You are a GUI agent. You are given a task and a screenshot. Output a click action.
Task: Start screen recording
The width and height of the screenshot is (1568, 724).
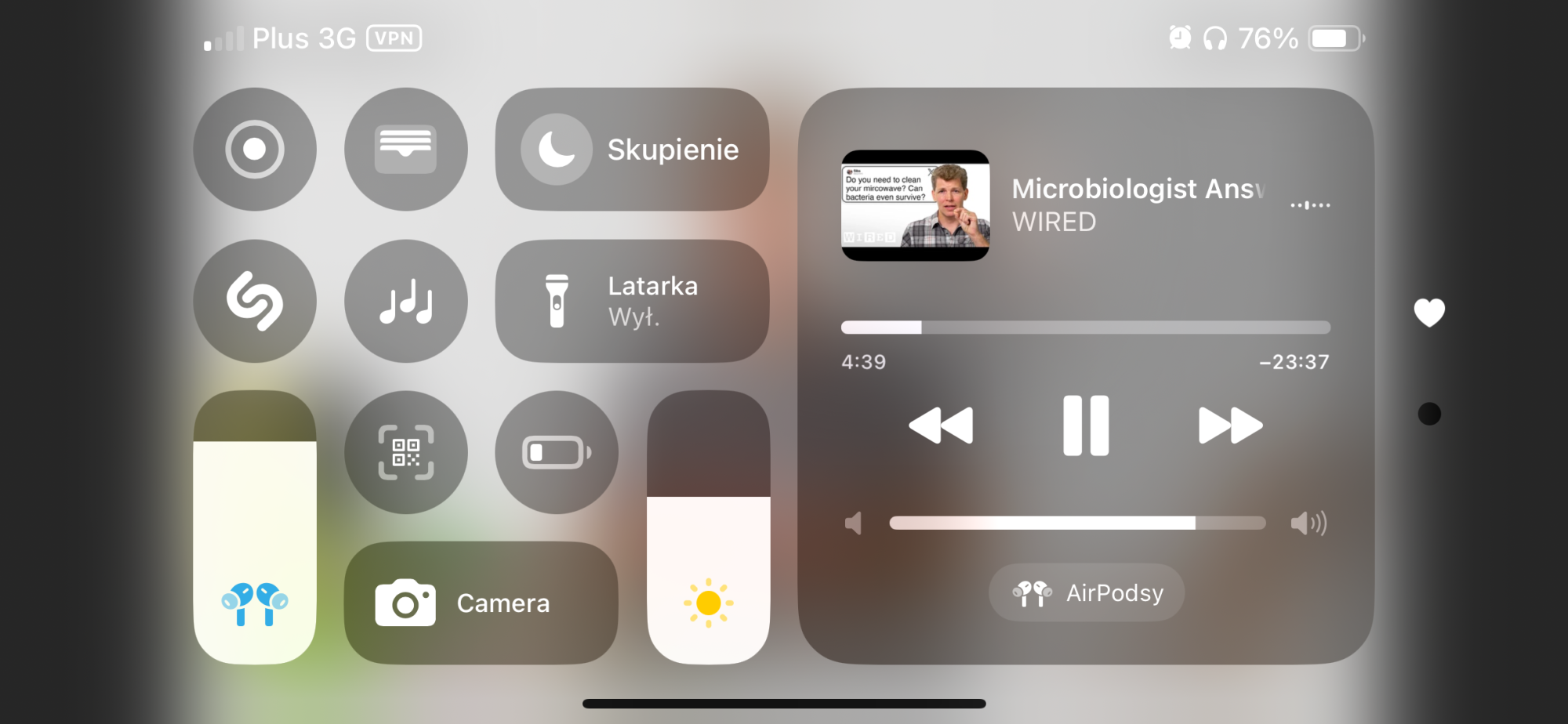[x=255, y=149]
